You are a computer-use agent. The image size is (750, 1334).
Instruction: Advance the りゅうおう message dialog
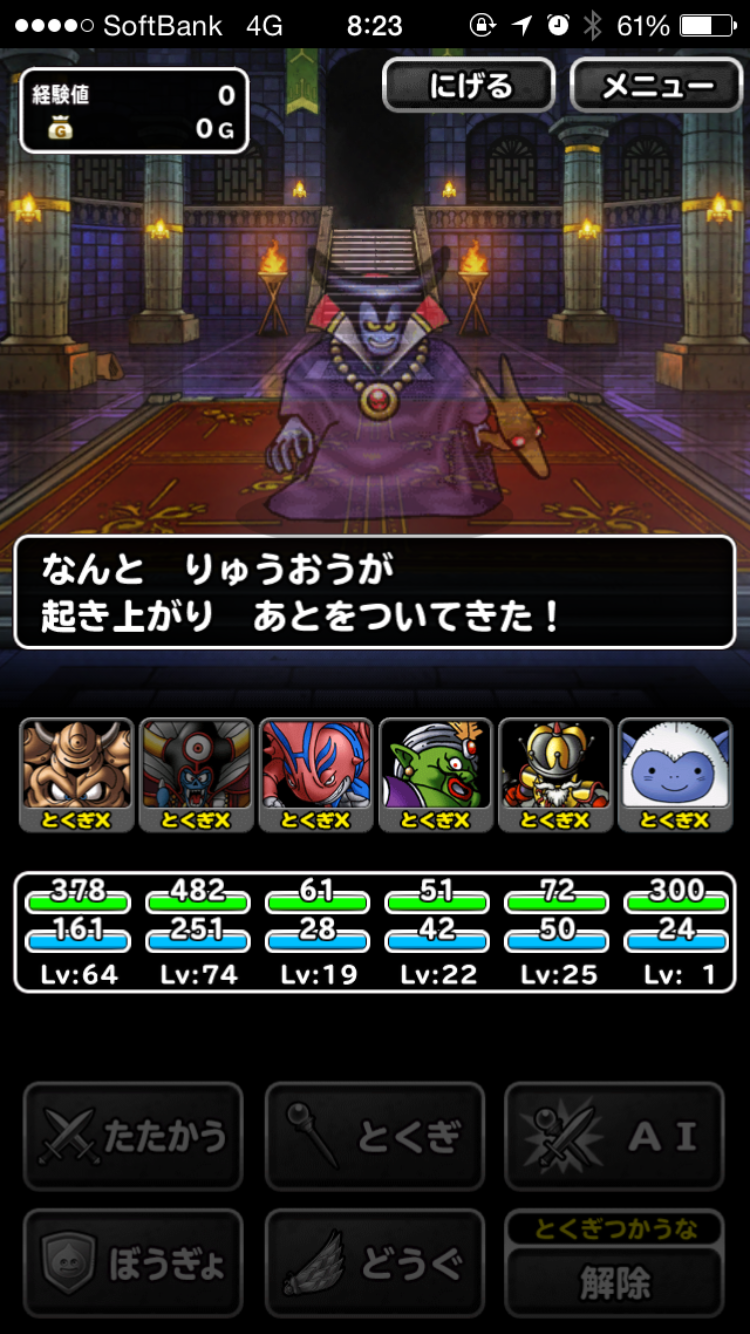375,592
